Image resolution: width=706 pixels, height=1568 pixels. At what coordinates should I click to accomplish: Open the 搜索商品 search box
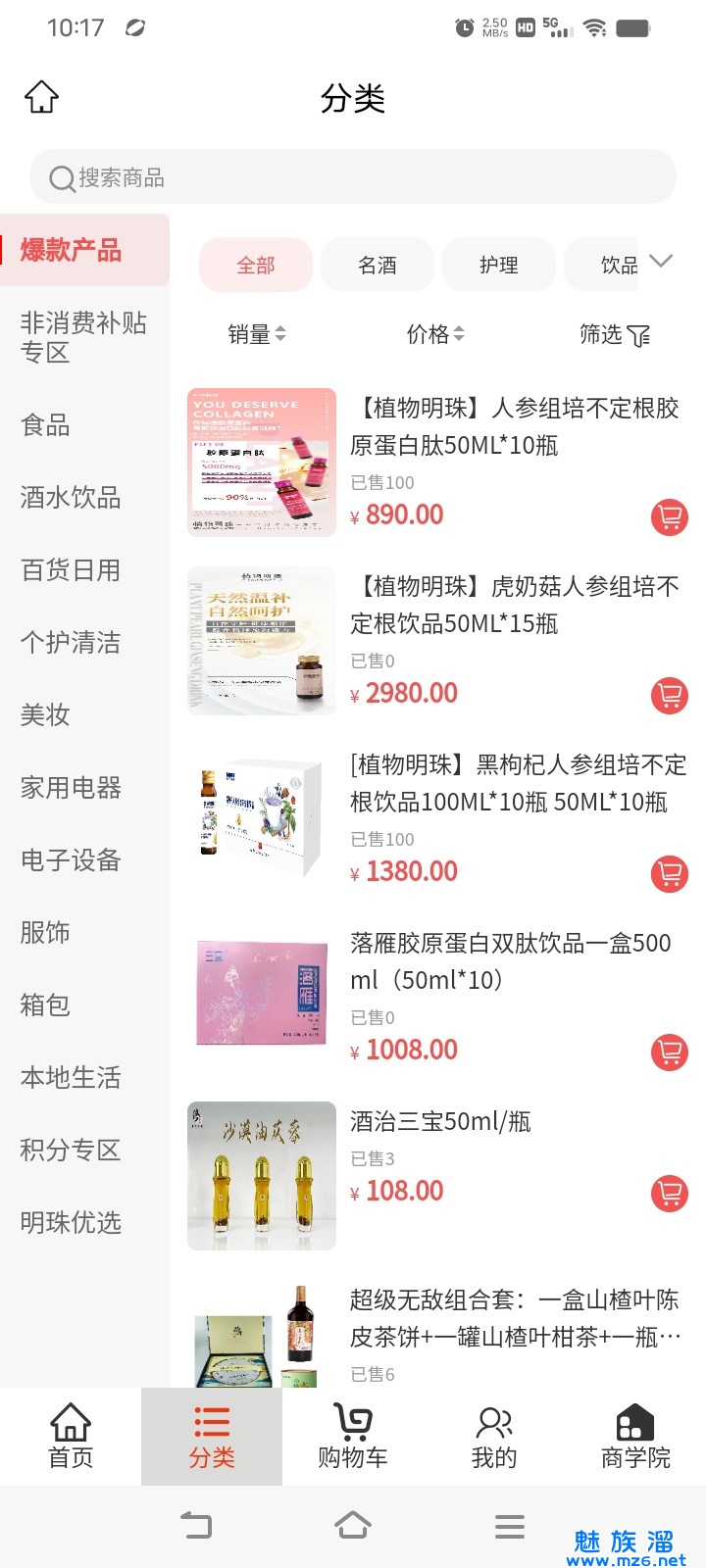[x=353, y=177]
